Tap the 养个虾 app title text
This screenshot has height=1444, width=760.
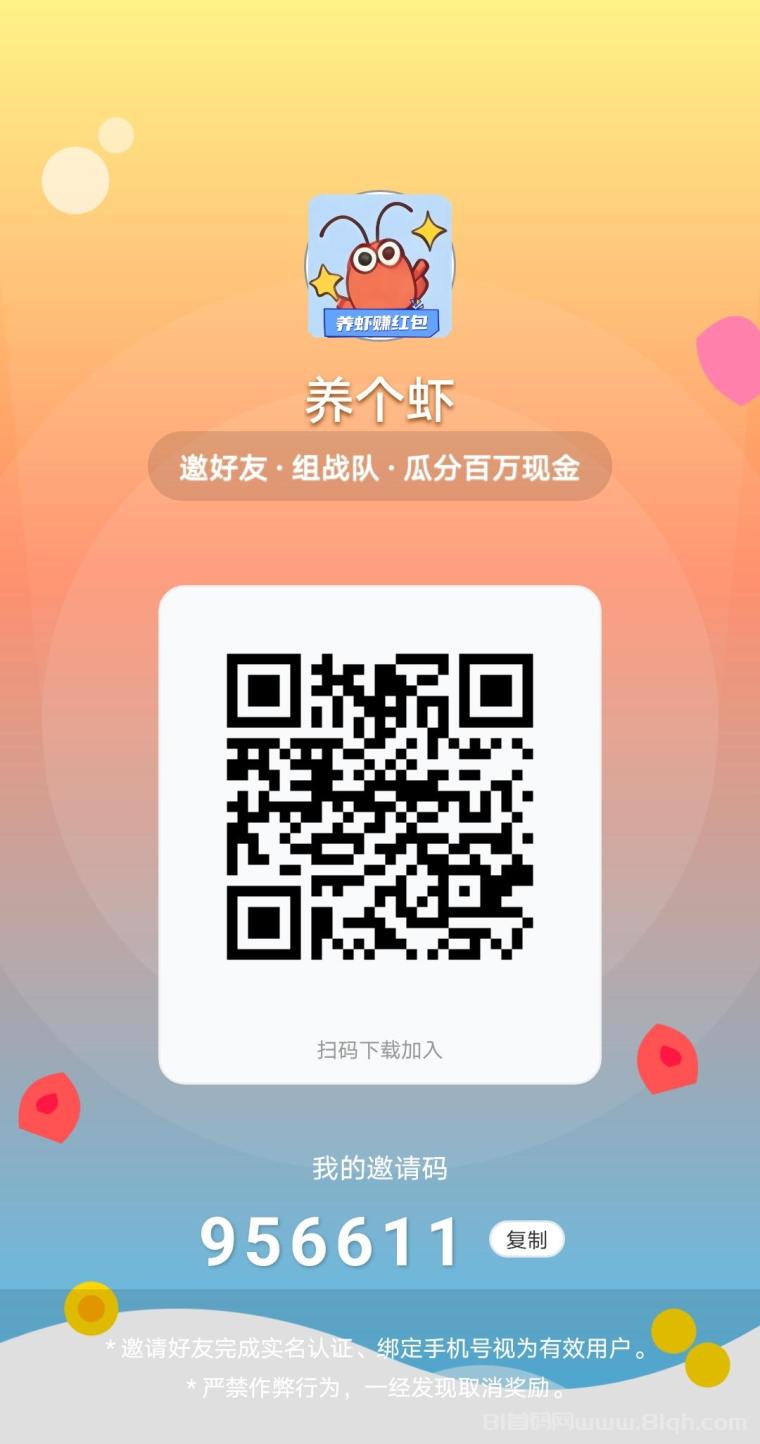pyautogui.click(x=379, y=399)
